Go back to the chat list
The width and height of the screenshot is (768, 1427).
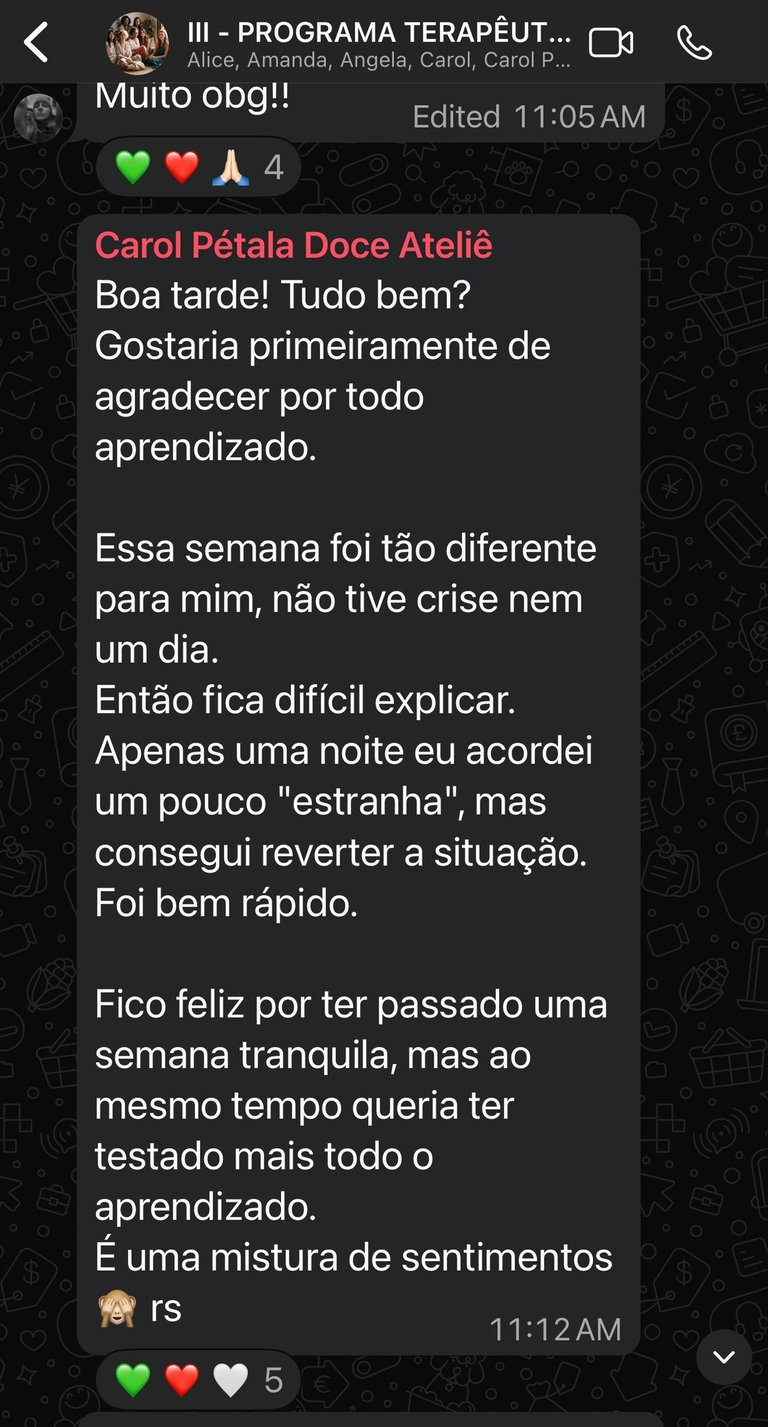(x=36, y=43)
